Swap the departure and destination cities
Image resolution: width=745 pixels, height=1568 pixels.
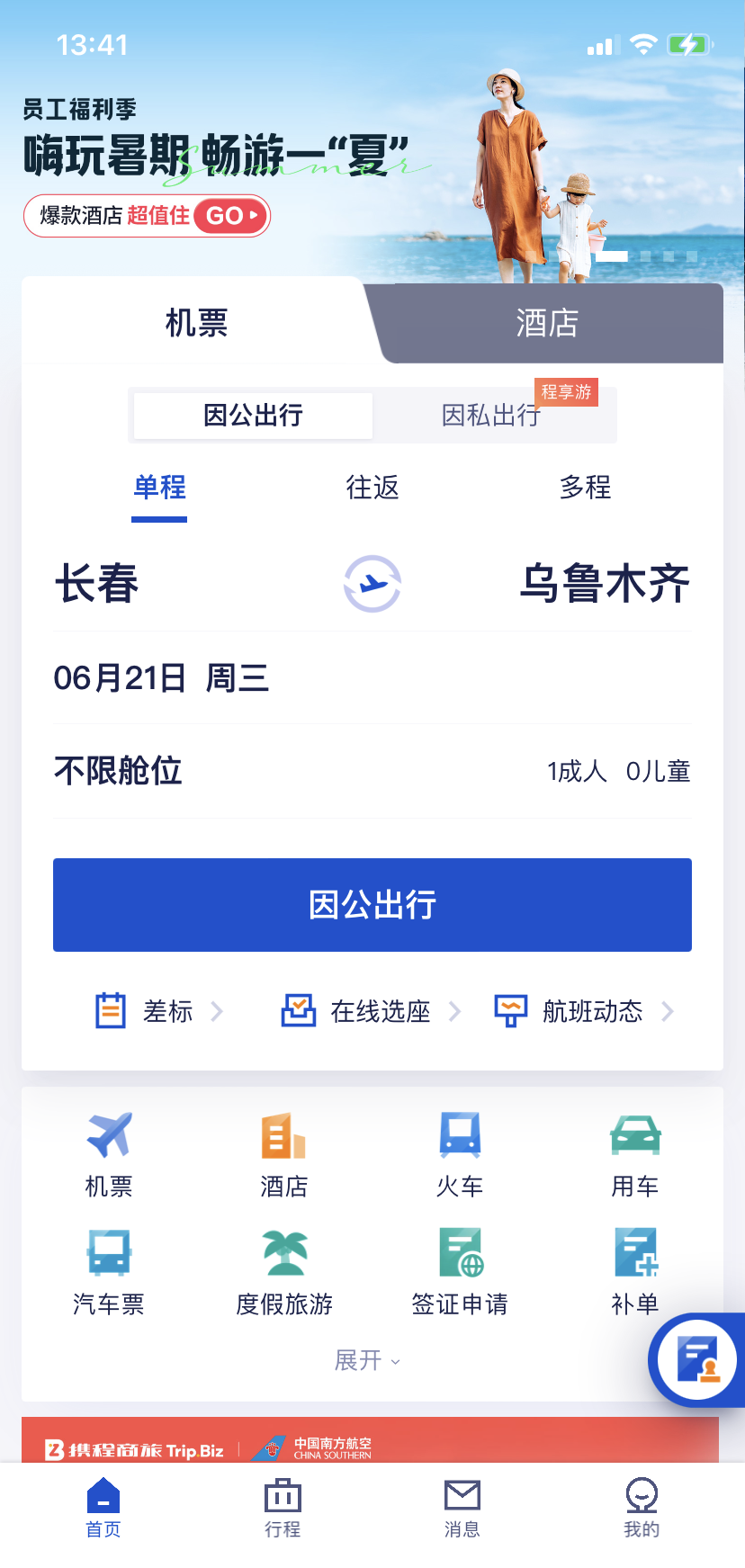(x=372, y=584)
